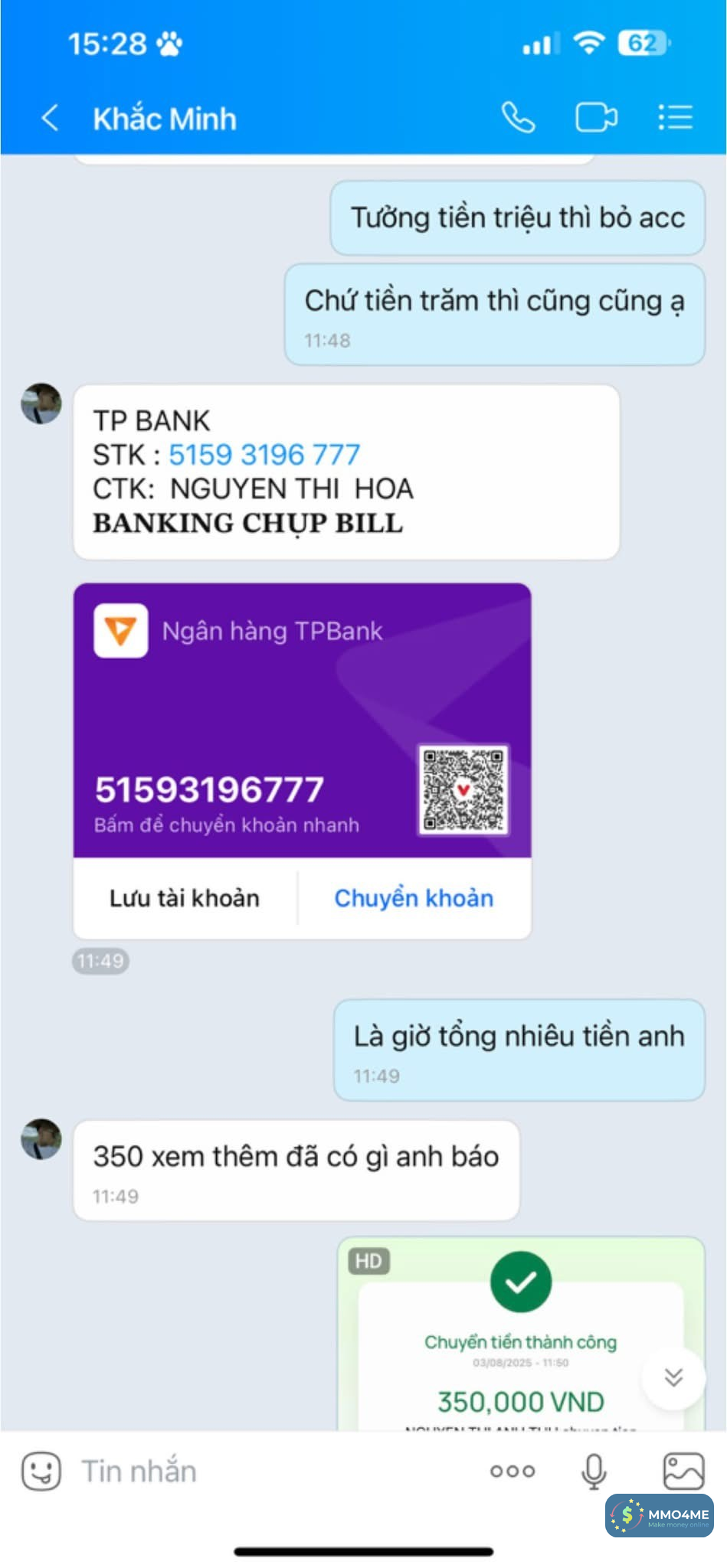727x1568 pixels.
Task: Tap Lưu tài khoản to save account
Action: click(185, 898)
